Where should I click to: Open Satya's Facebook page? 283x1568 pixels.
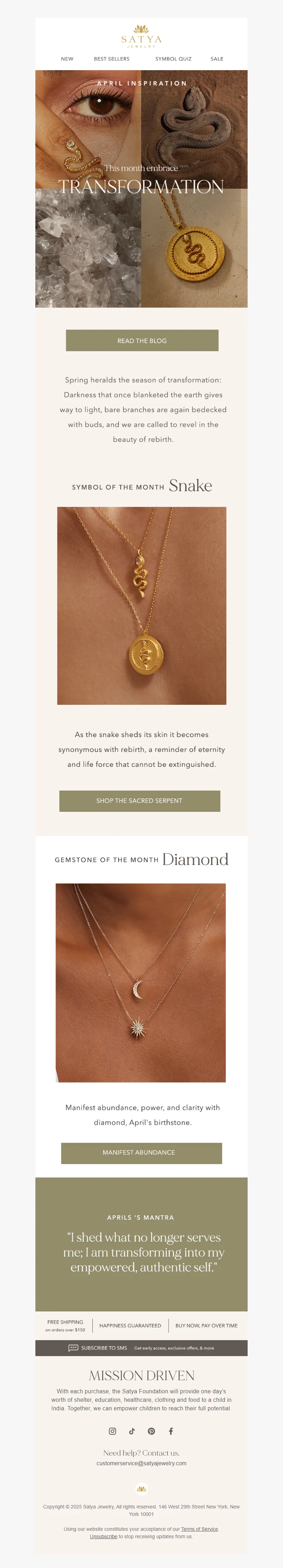[171, 1431]
